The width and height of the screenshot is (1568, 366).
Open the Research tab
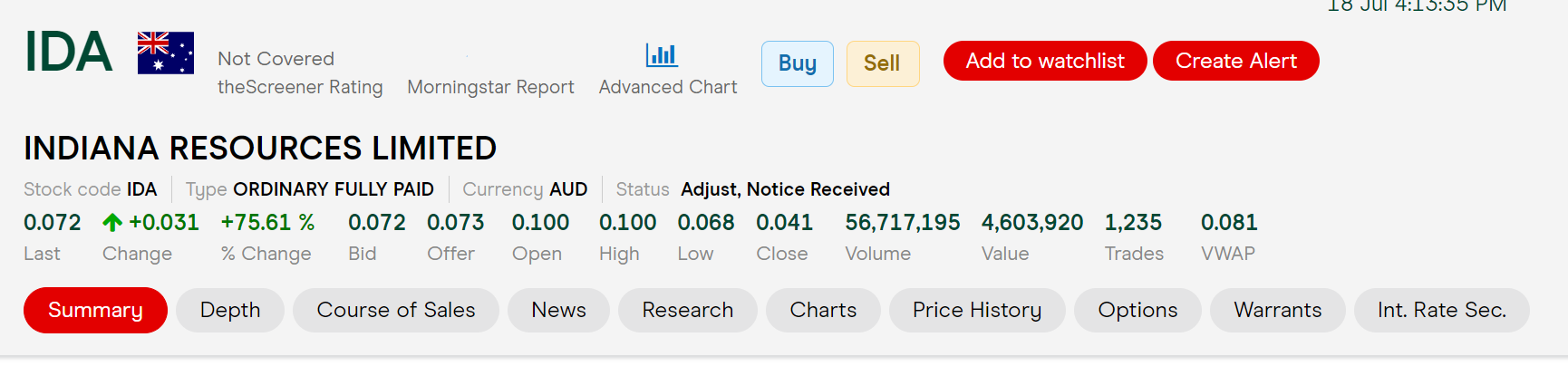[x=687, y=310]
